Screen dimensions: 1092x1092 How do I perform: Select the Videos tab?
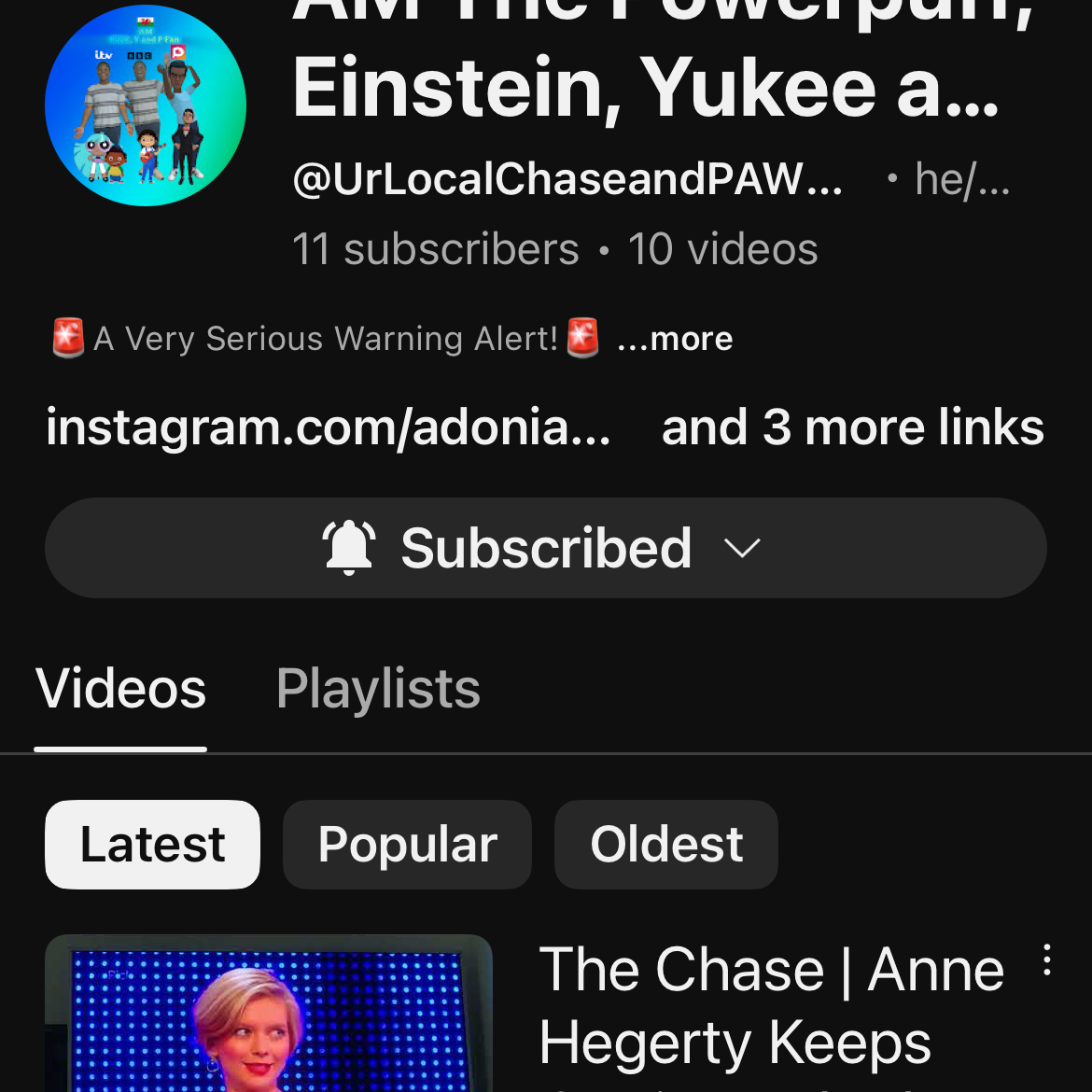(x=120, y=690)
